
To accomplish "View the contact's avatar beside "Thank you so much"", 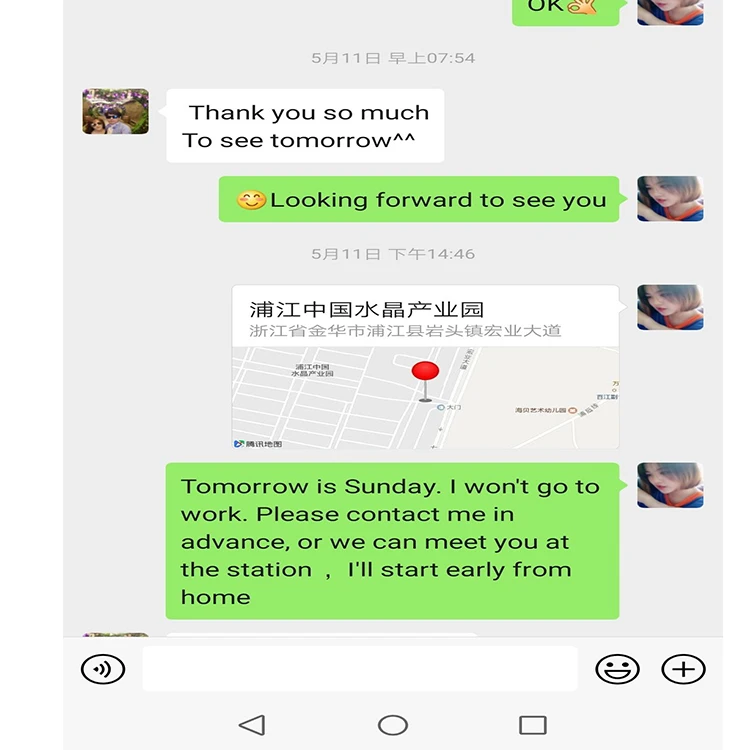I will click(115, 111).
